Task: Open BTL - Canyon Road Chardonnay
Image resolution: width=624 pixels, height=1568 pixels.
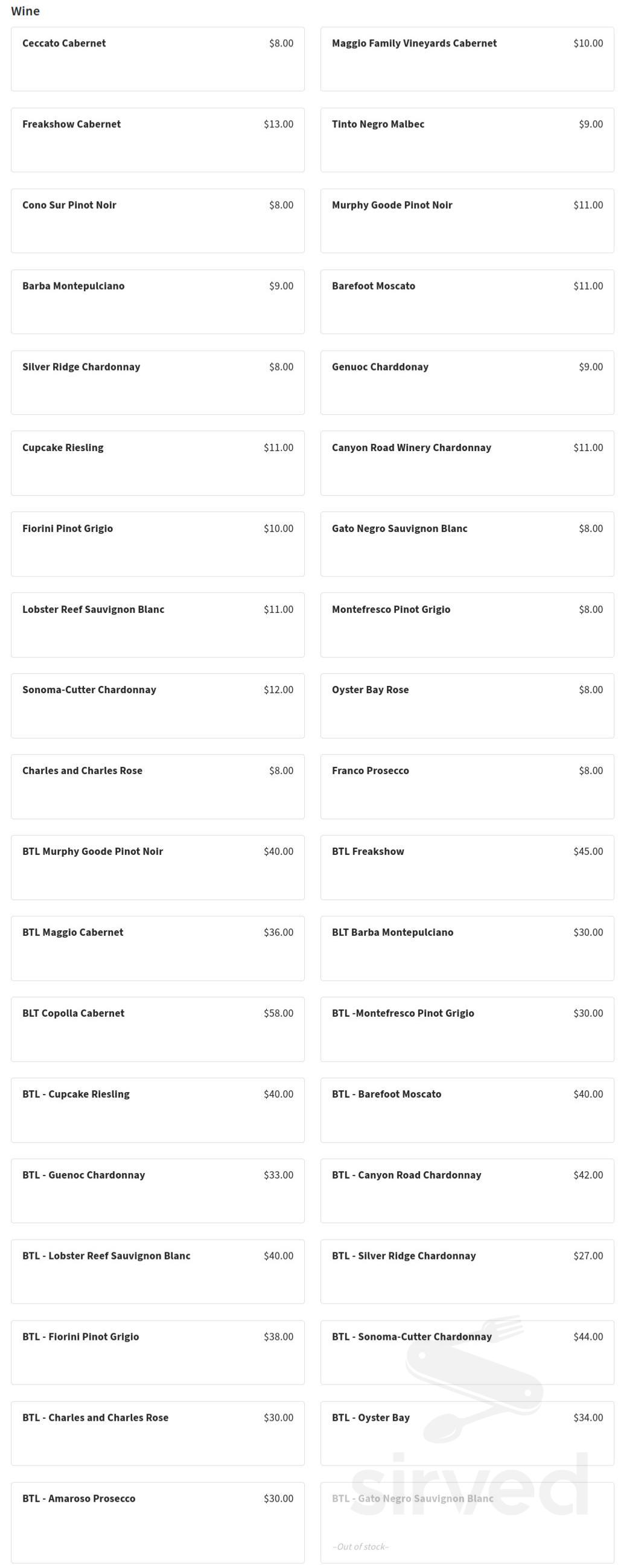Action: [467, 1191]
